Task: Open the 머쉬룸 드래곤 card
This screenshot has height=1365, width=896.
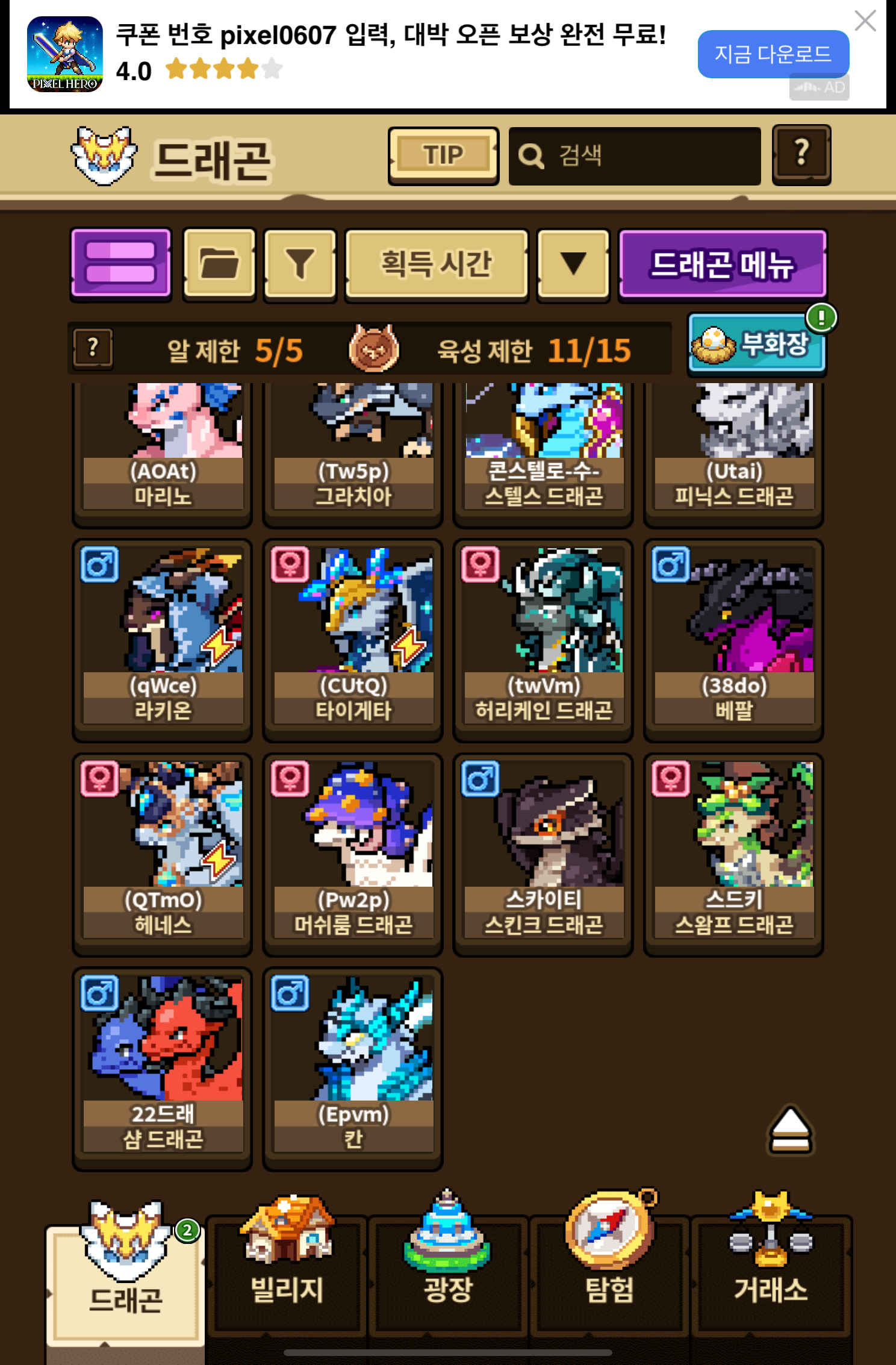Action: click(x=353, y=853)
